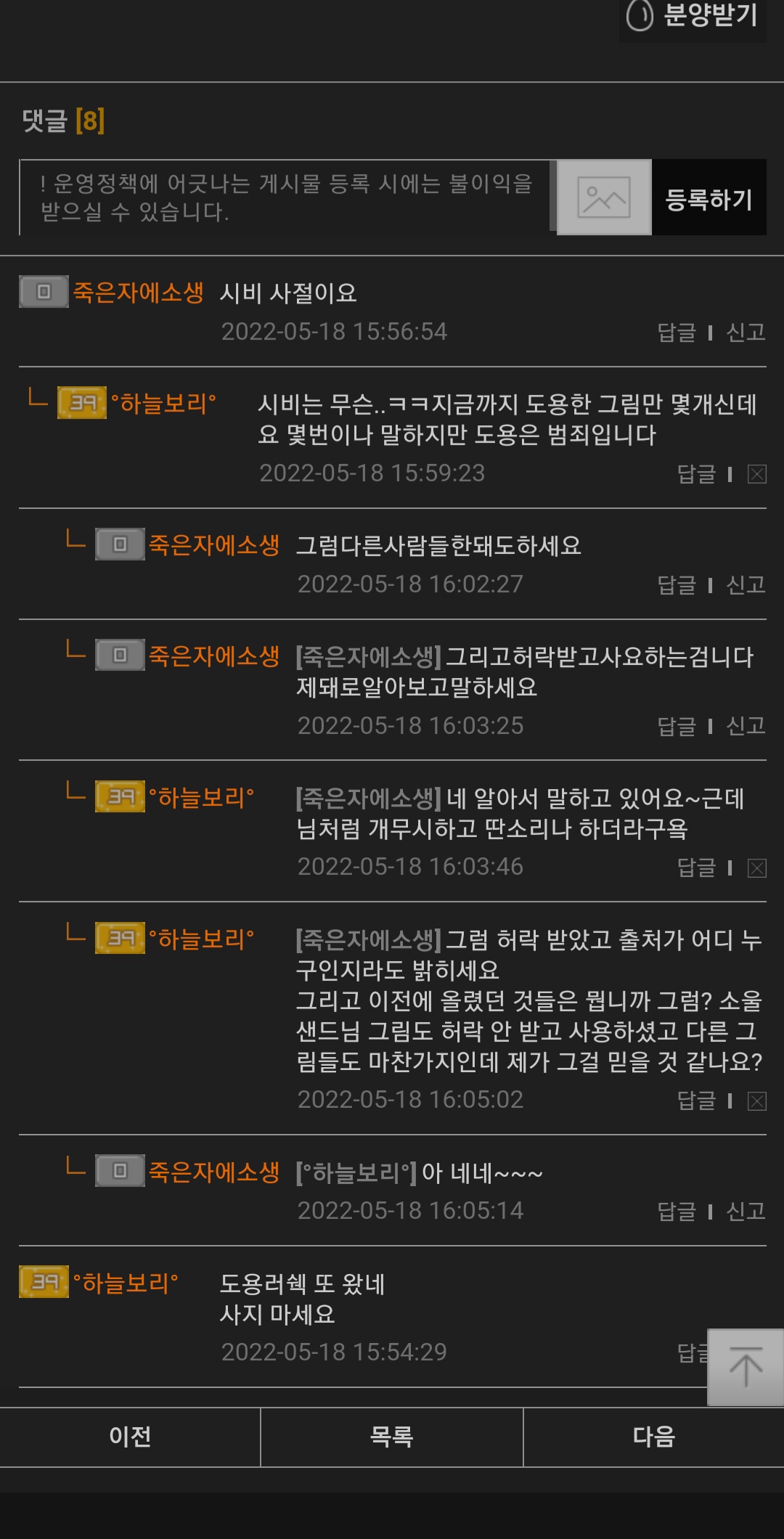Reply to the 시비 사절이요 comment
Viewport: 784px width, 1539px height.
pyautogui.click(x=676, y=332)
